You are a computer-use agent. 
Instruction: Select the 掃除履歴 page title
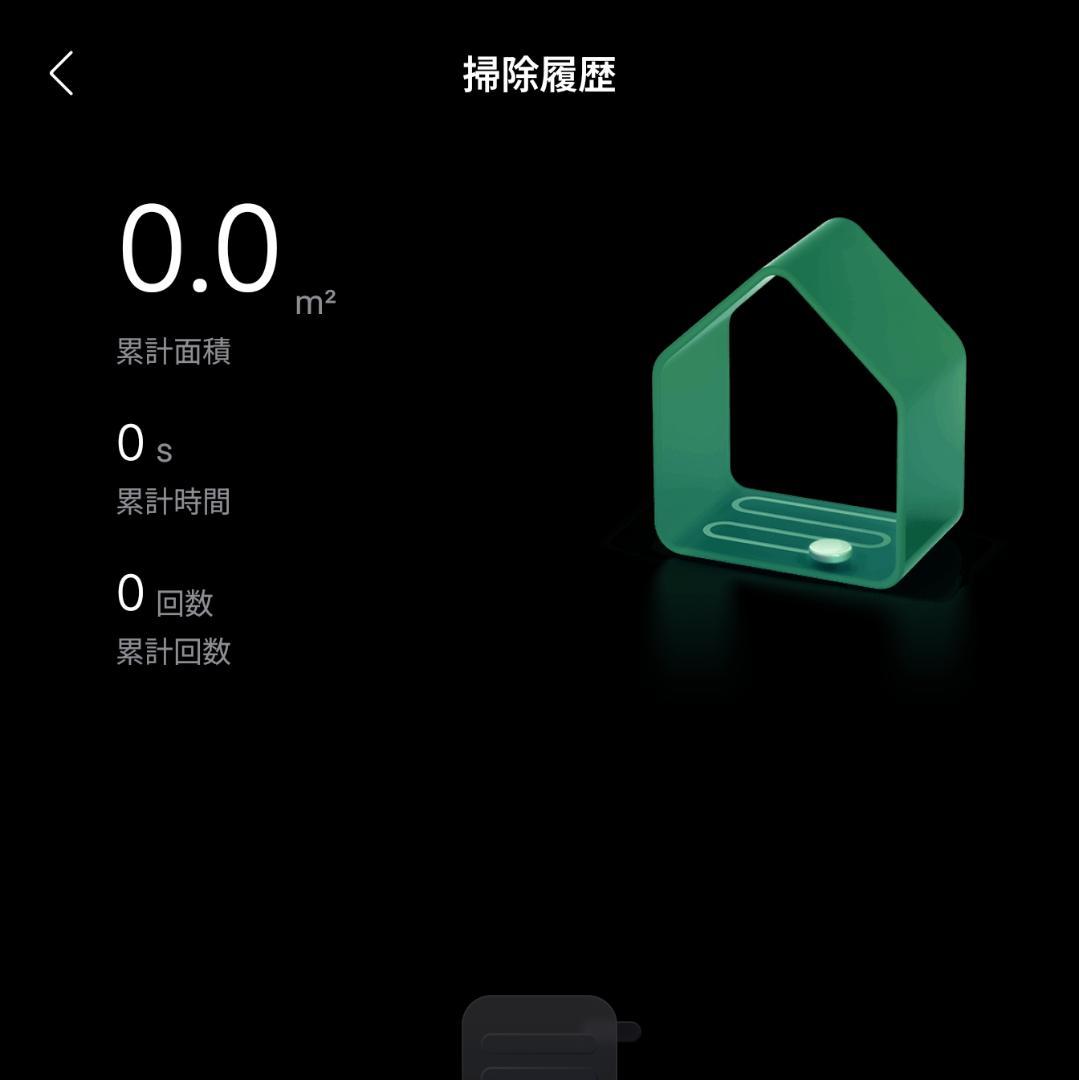pyautogui.click(x=539, y=72)
